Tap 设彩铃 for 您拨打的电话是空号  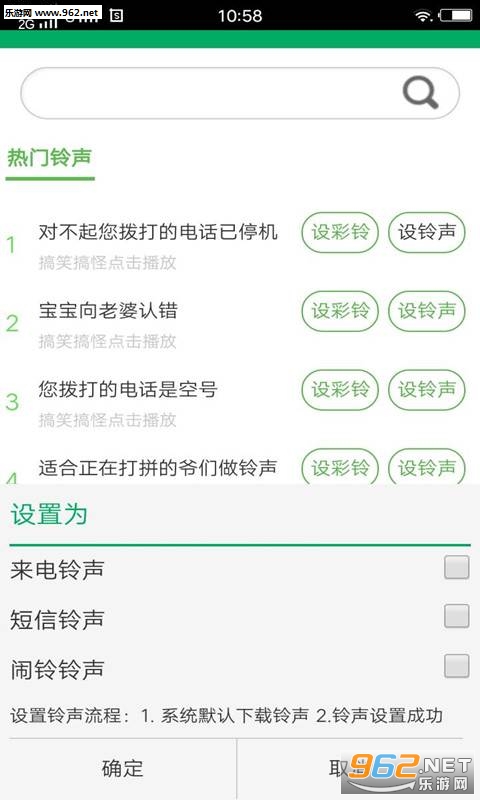pos(340,390)
